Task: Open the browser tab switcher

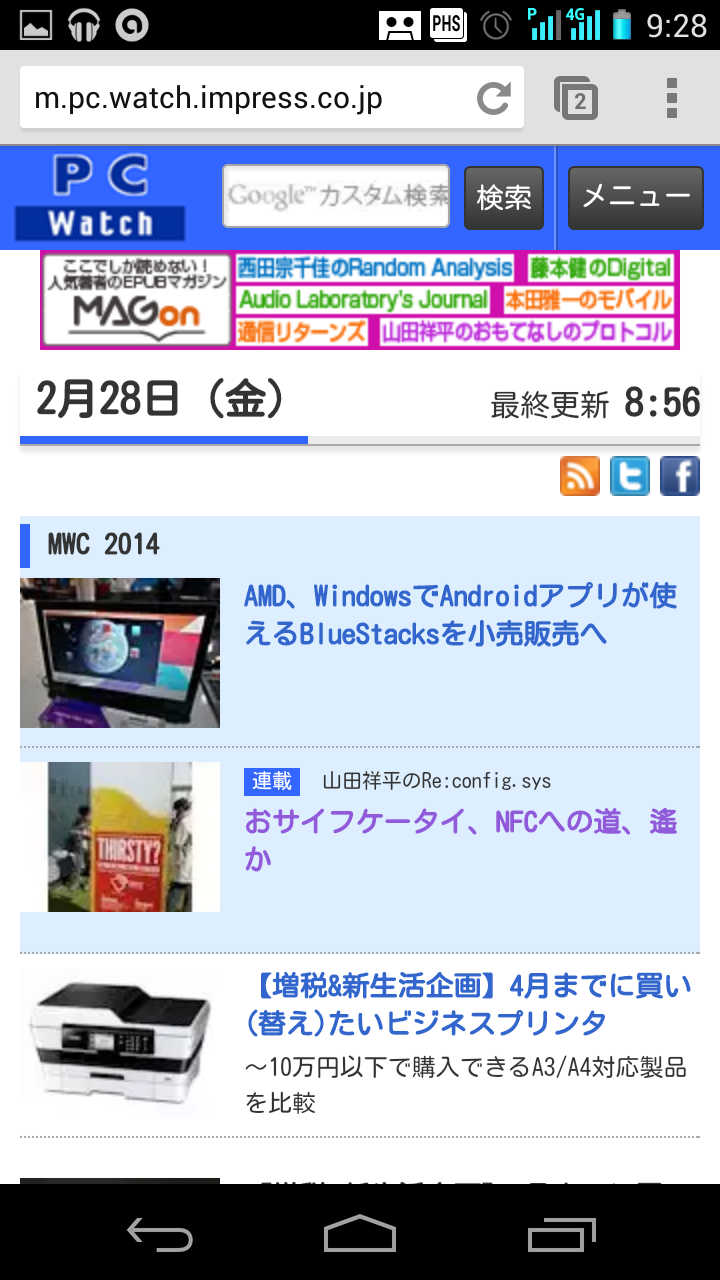Action: (576, 98)
